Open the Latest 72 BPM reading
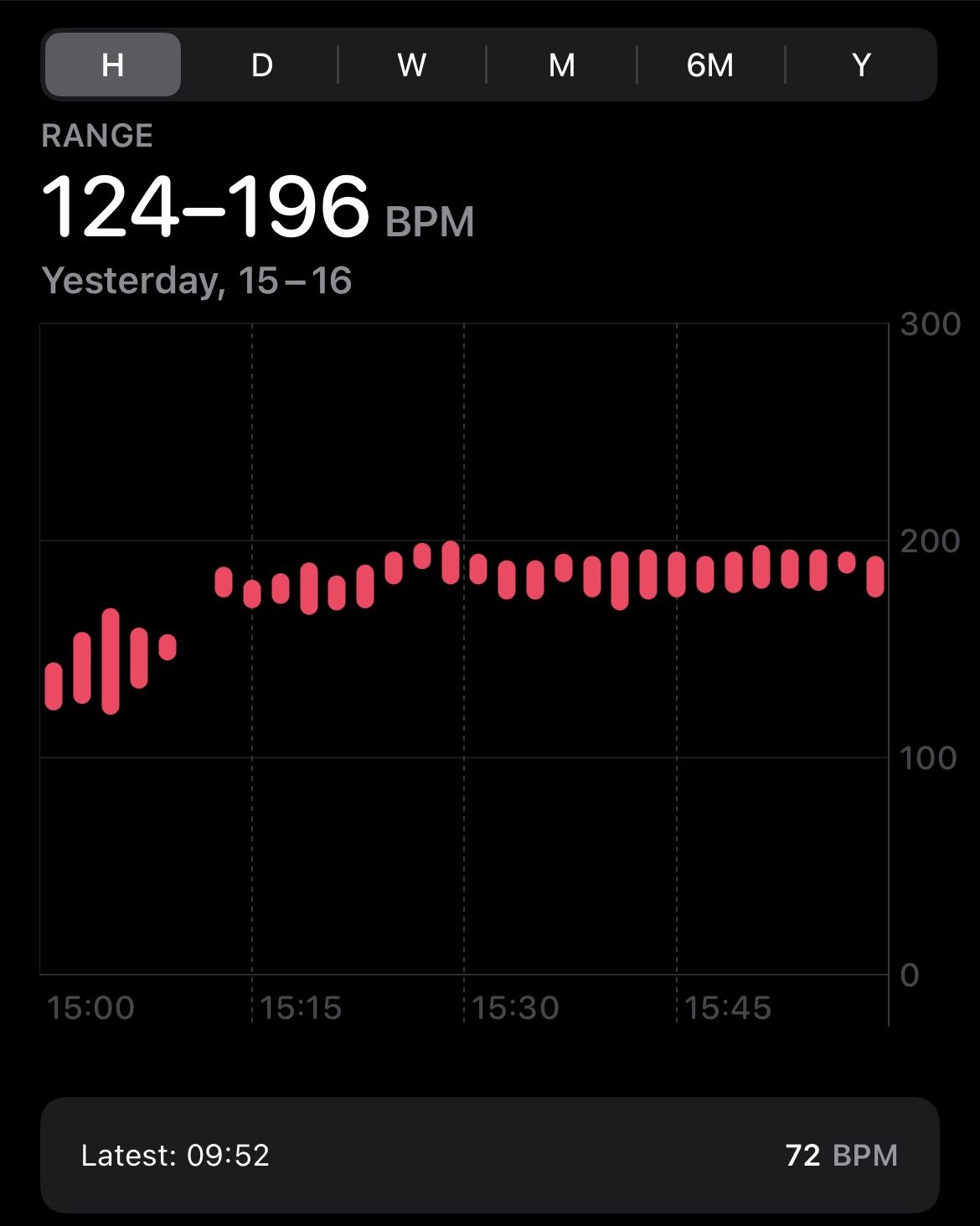The height and width of the screenshot is (1226, 980). pos(490,1155)
